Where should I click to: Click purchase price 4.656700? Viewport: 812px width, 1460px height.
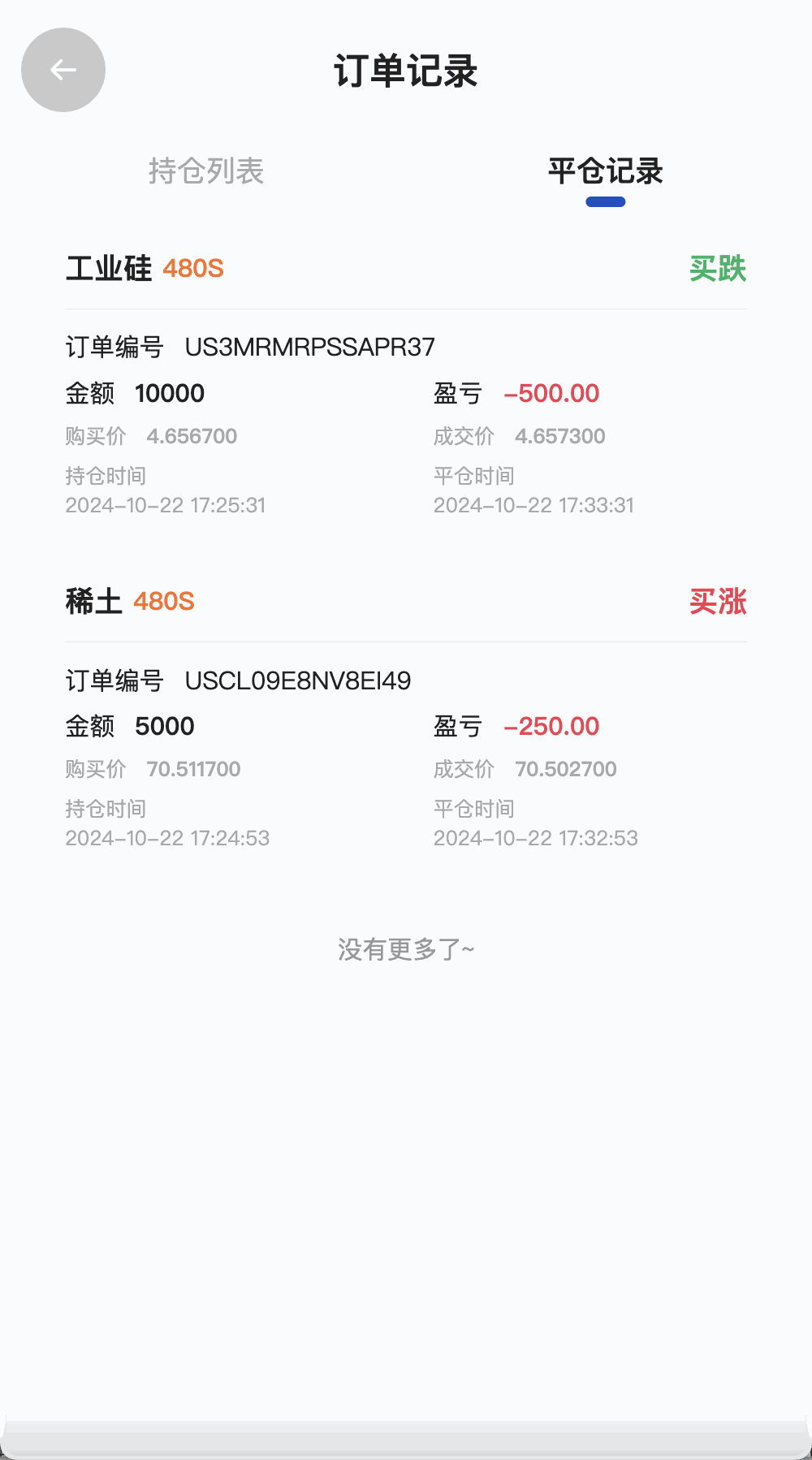(x=192, y=436)
